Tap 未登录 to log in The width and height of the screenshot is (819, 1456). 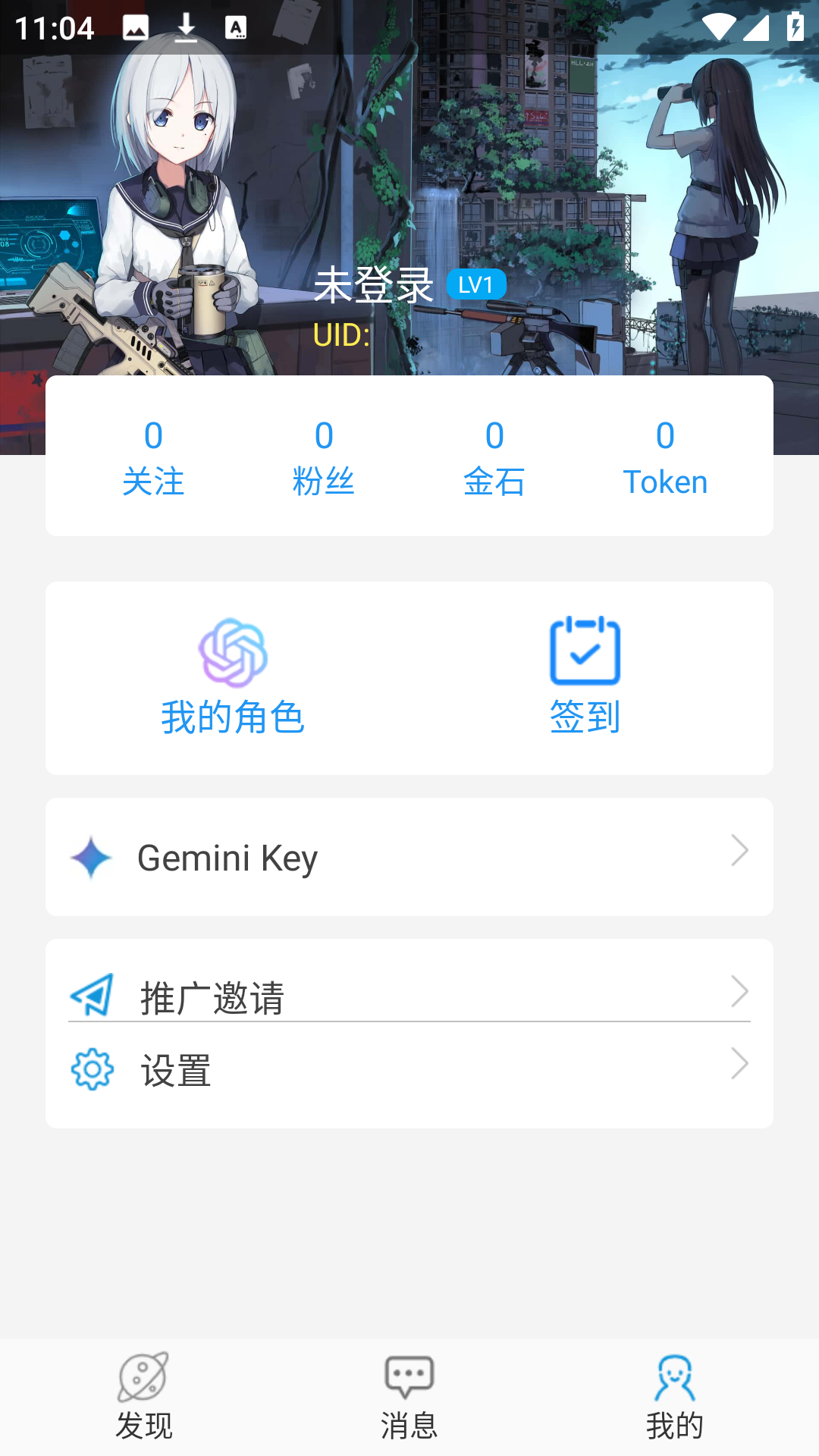point(373,285)
